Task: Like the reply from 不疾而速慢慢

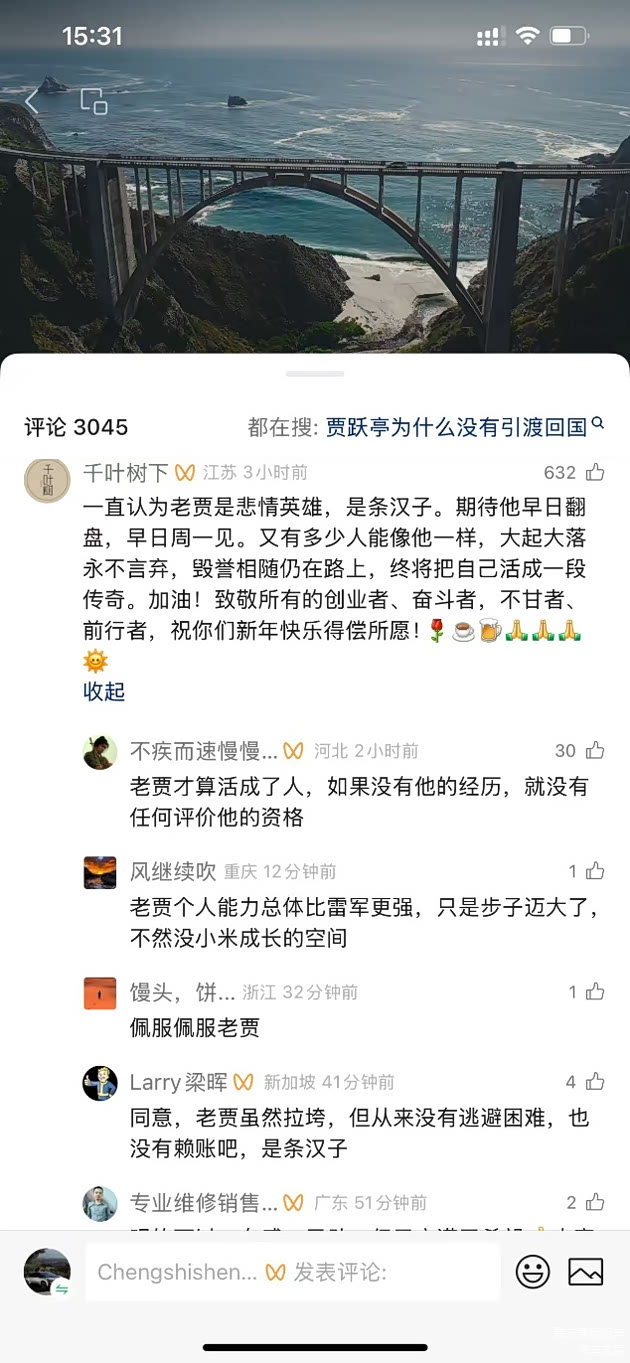Action: (595, 750)
